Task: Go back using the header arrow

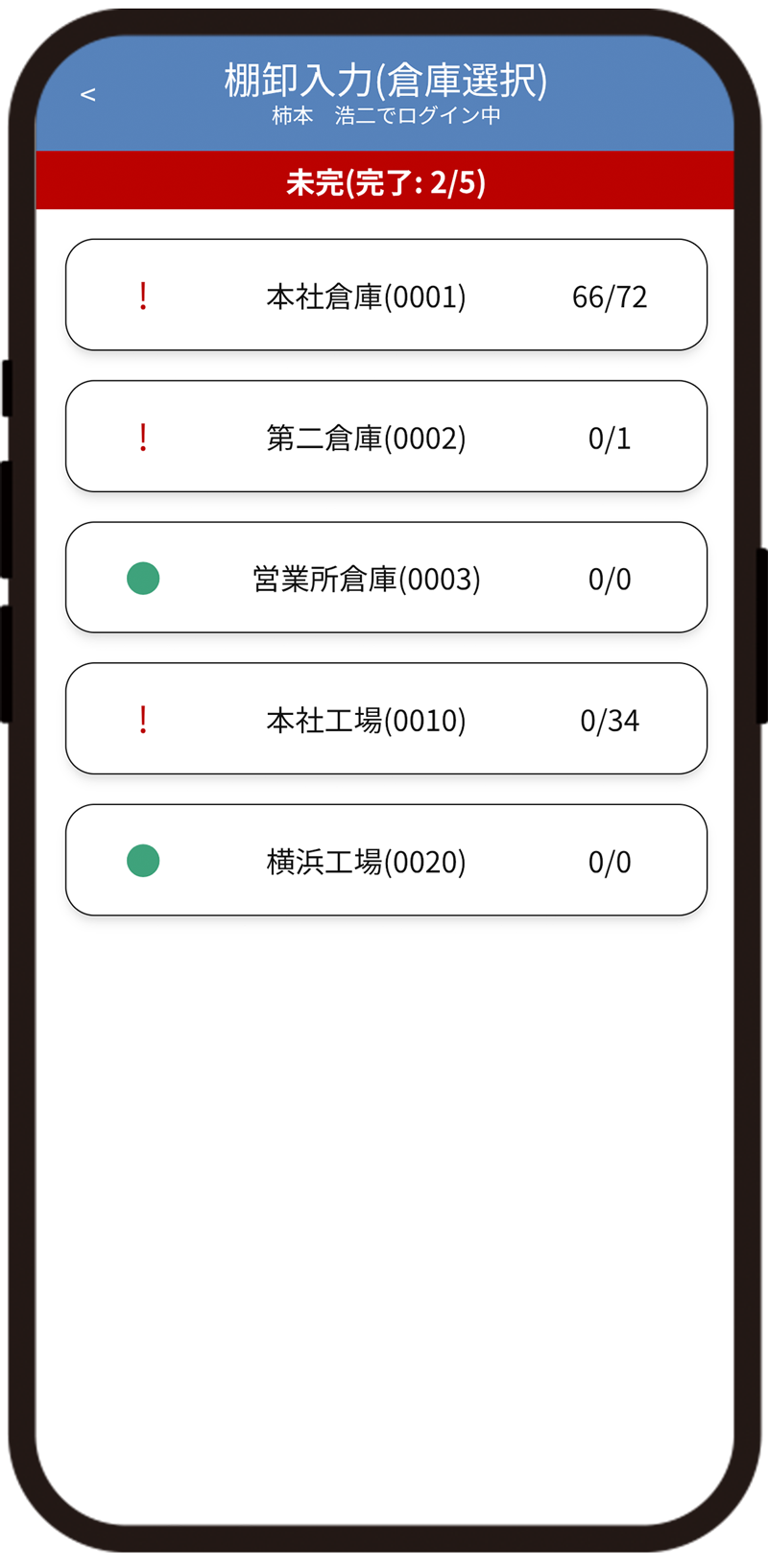Action: tap(87, 95)
